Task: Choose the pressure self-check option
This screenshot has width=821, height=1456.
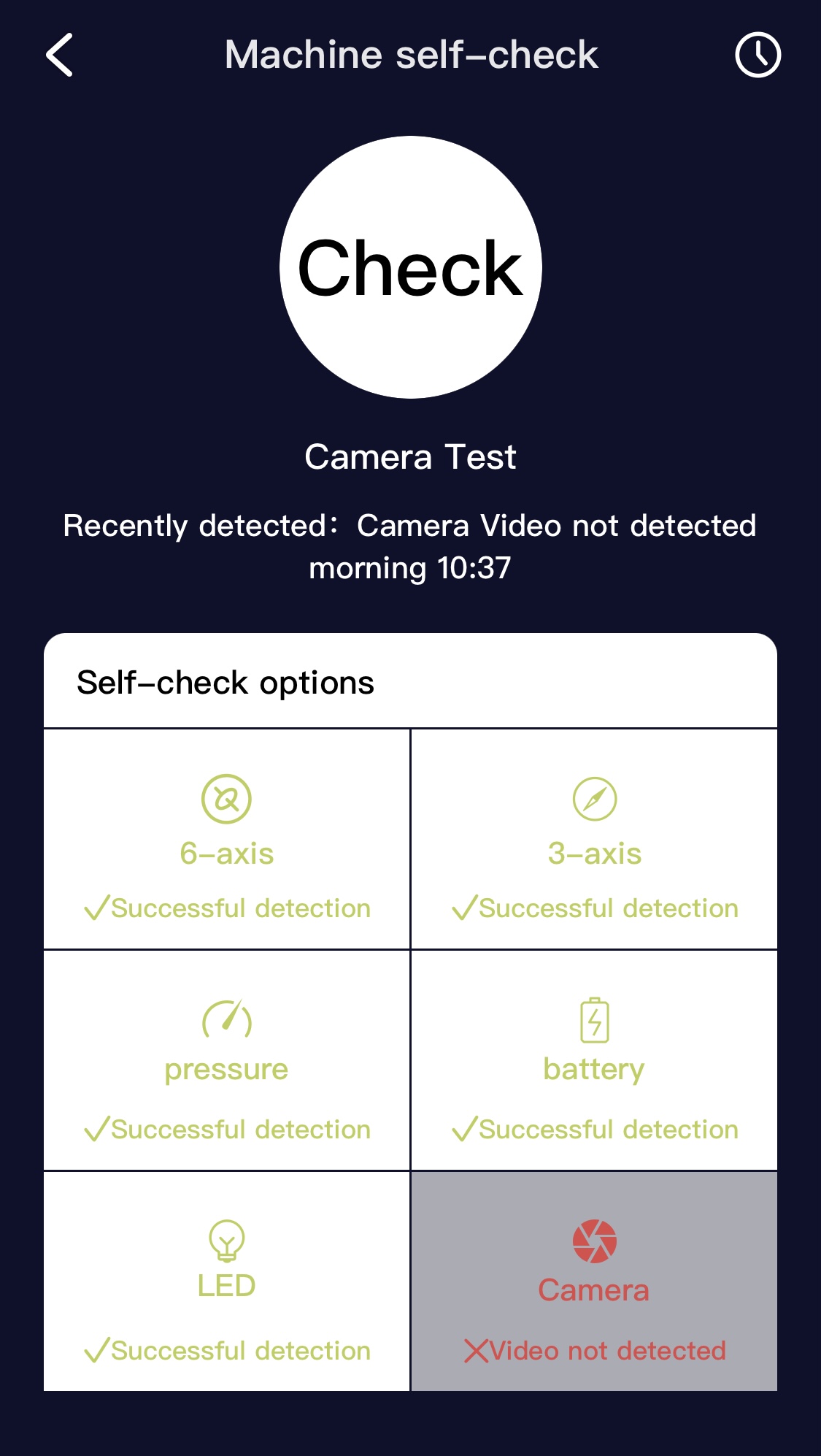Action: [x=226, y=1060]
